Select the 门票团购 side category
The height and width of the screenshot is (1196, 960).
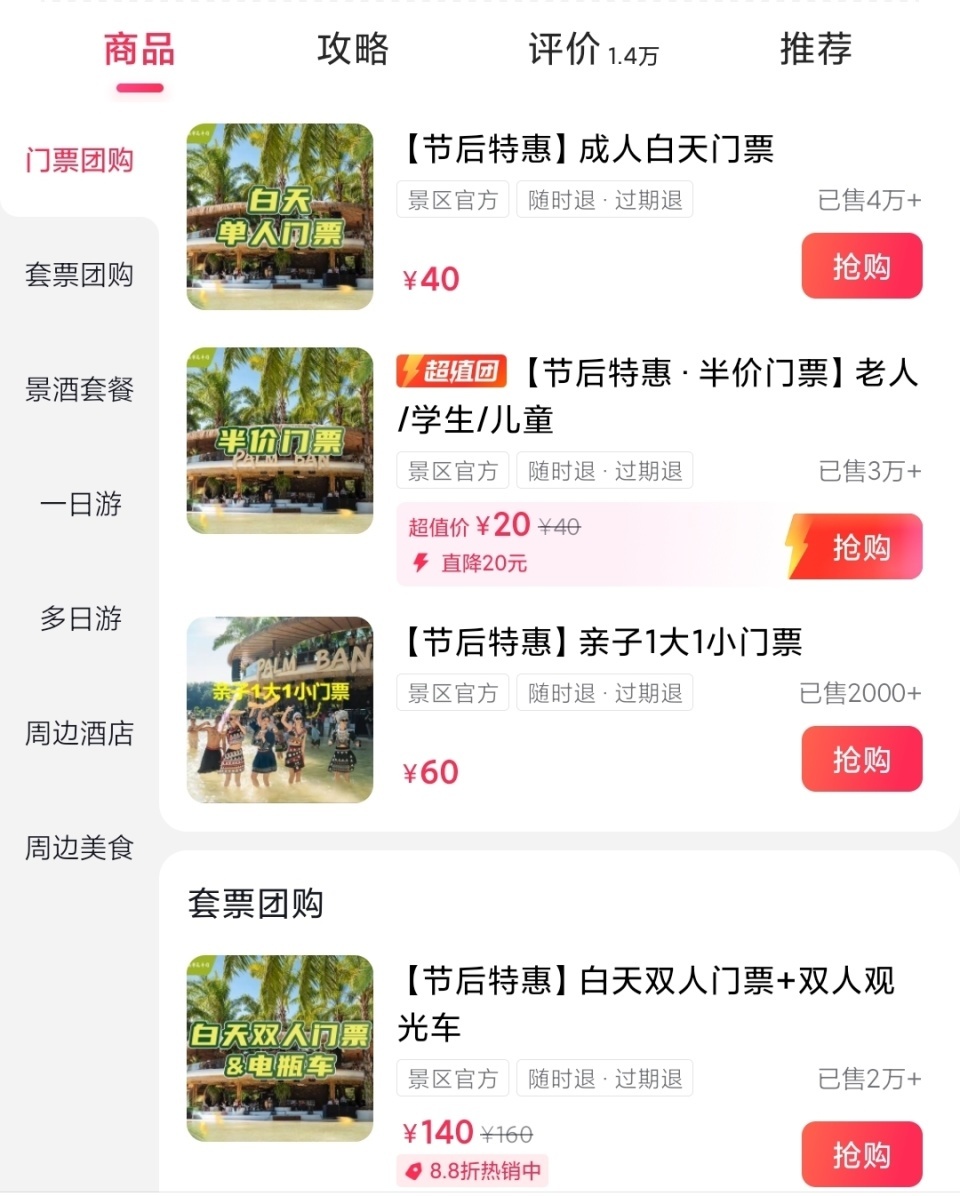[79, 161]
